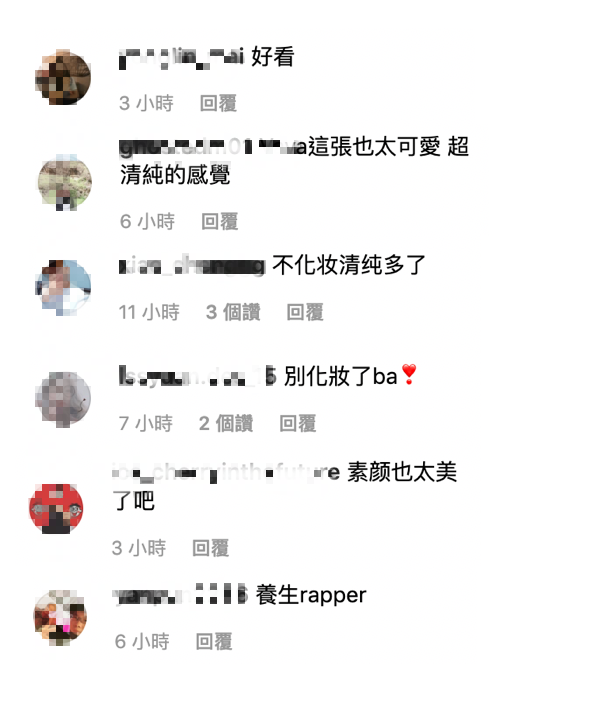Viewport: 608px width, 702px height.
Task: Reply to the 不化妆清纯多了 comment
Action: click(305, 313)
